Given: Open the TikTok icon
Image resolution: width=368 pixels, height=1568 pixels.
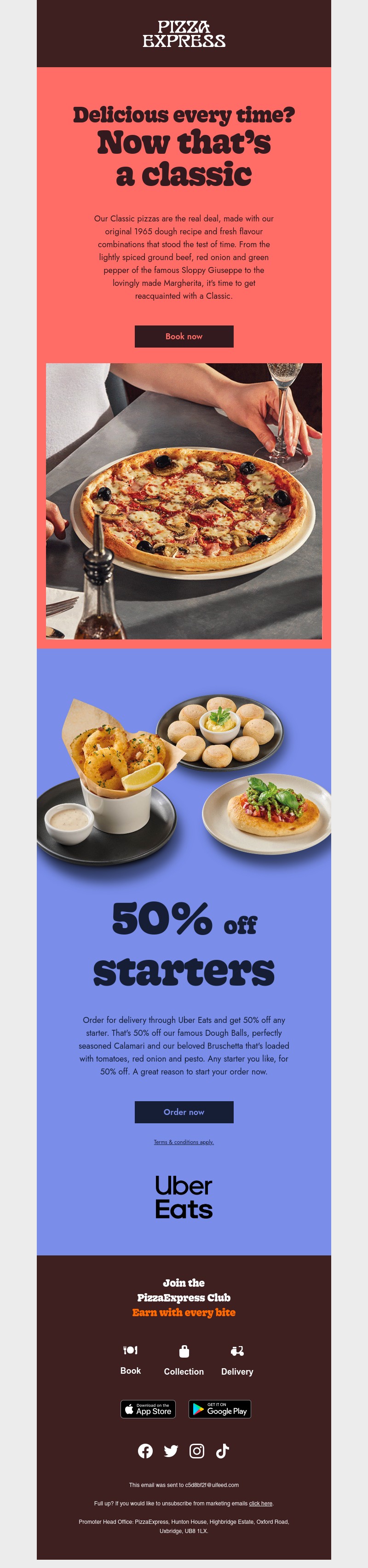Looking at the screenshot, I should click(223, 1451).
